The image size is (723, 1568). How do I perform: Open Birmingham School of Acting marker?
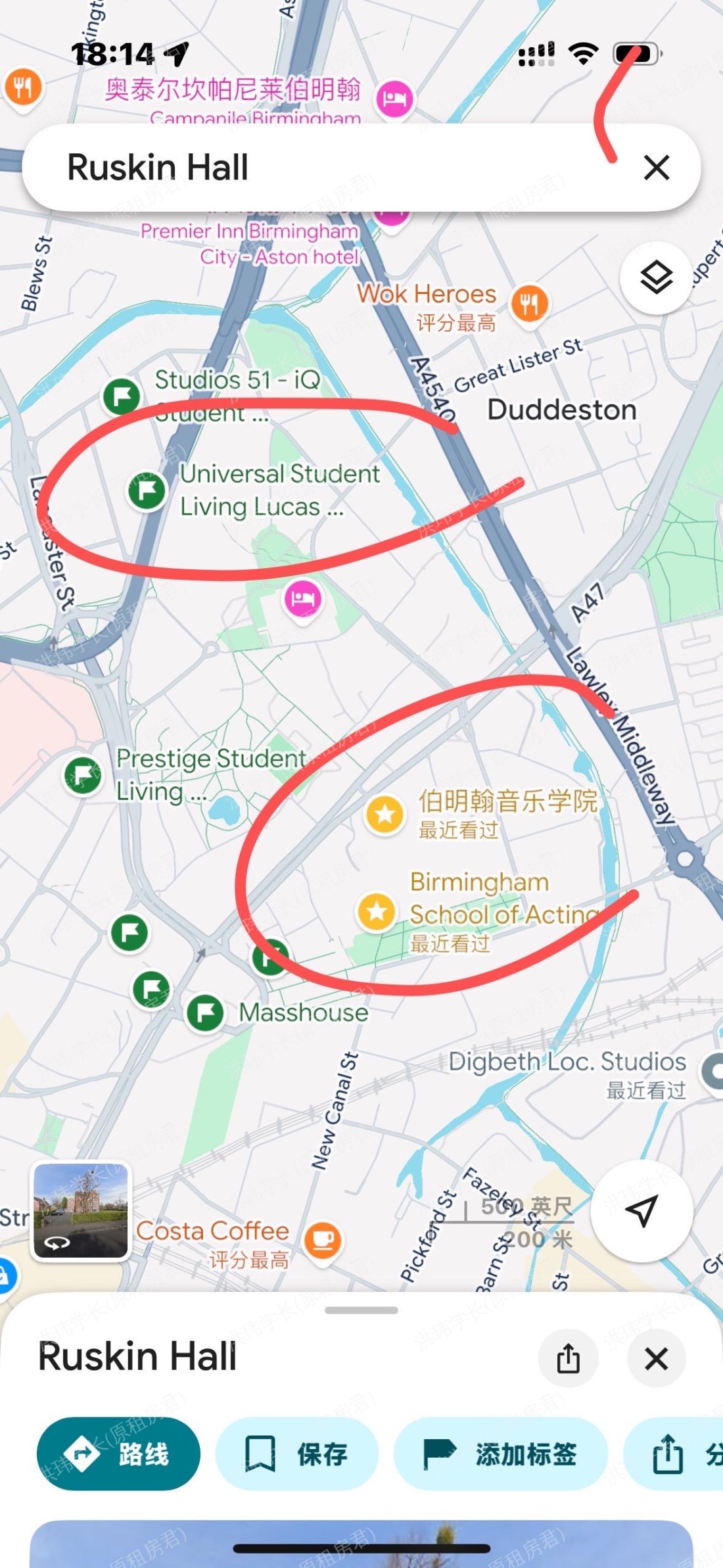(x=377, y=911)
